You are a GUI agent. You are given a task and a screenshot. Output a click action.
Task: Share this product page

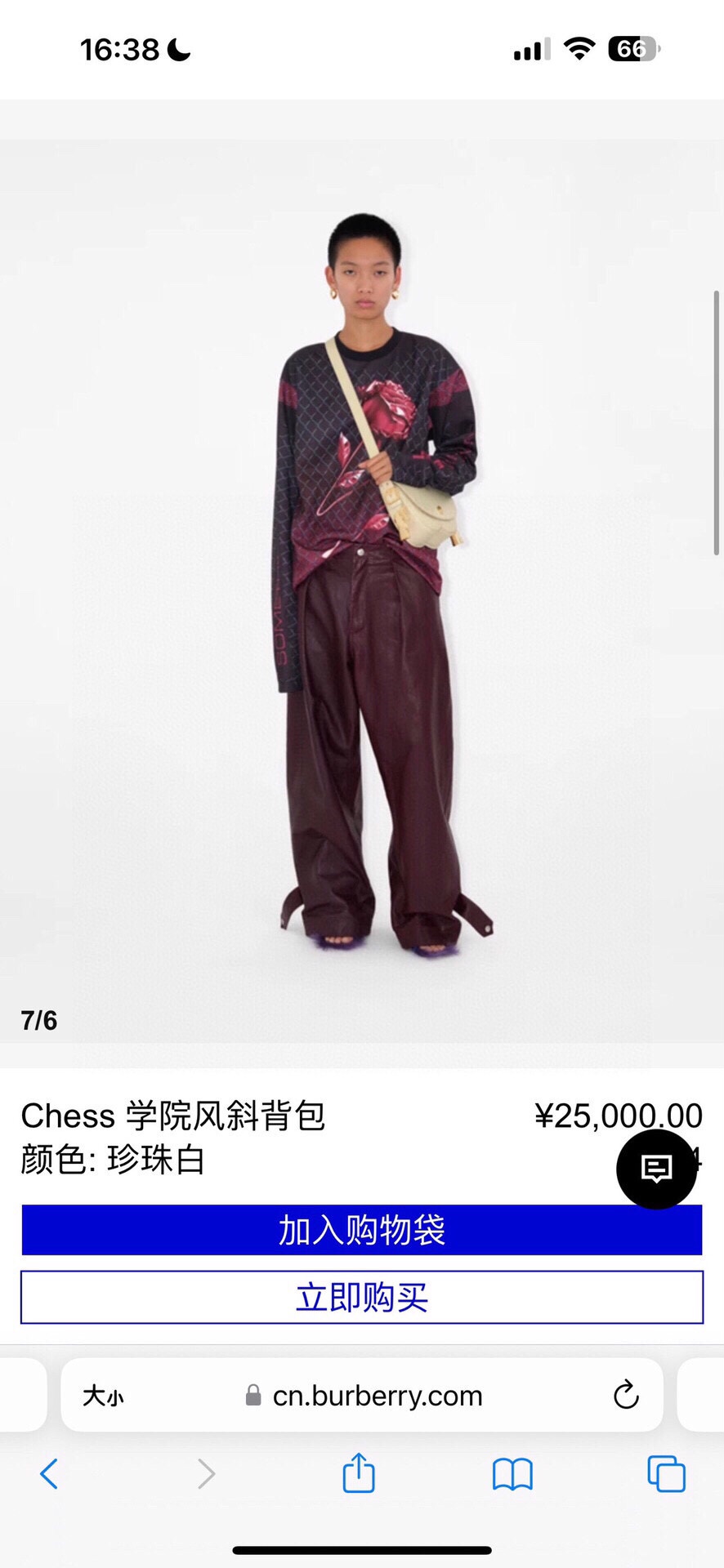(358, 1473)
